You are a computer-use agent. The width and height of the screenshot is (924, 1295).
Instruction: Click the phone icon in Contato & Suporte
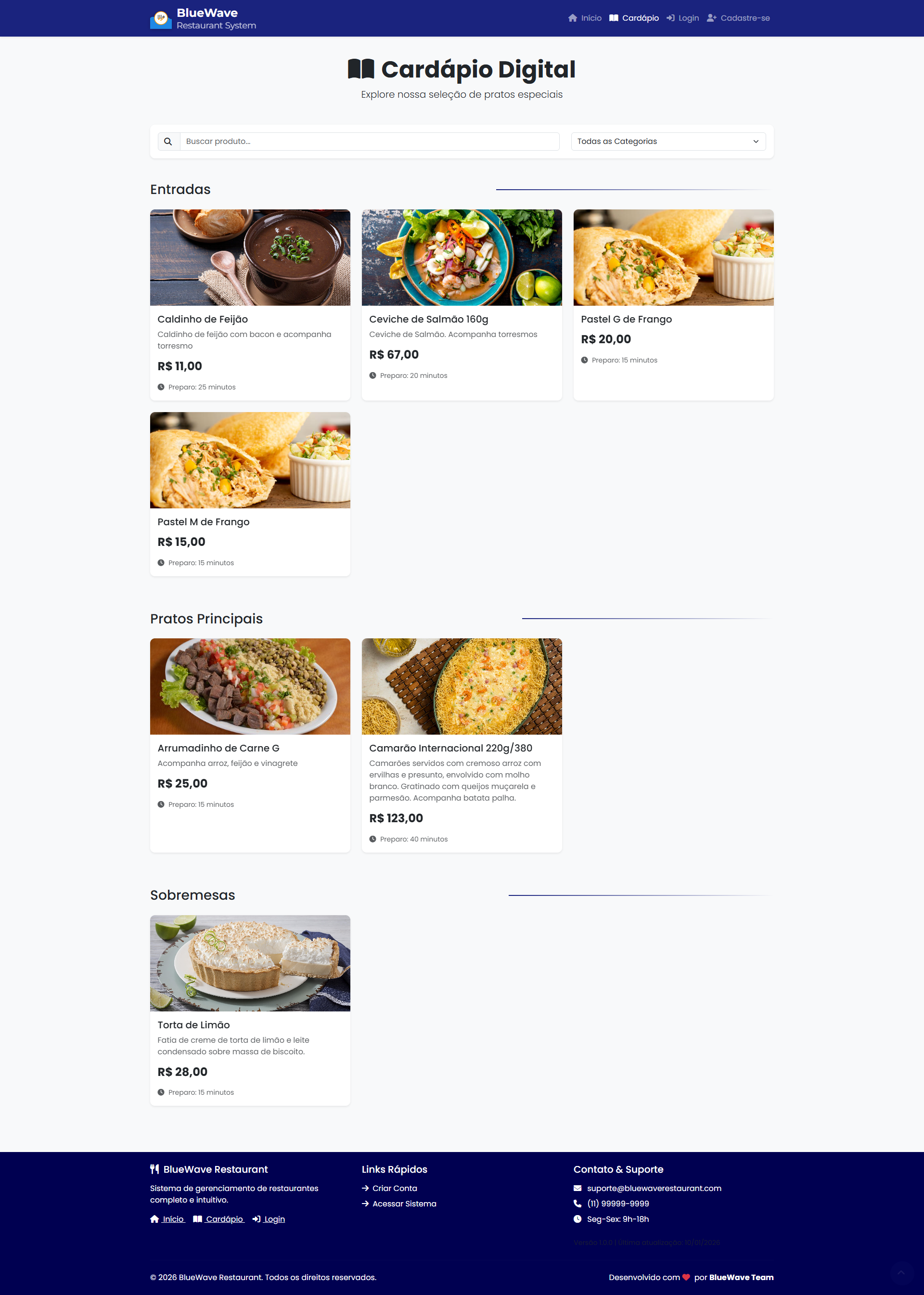click(577, 1204)
